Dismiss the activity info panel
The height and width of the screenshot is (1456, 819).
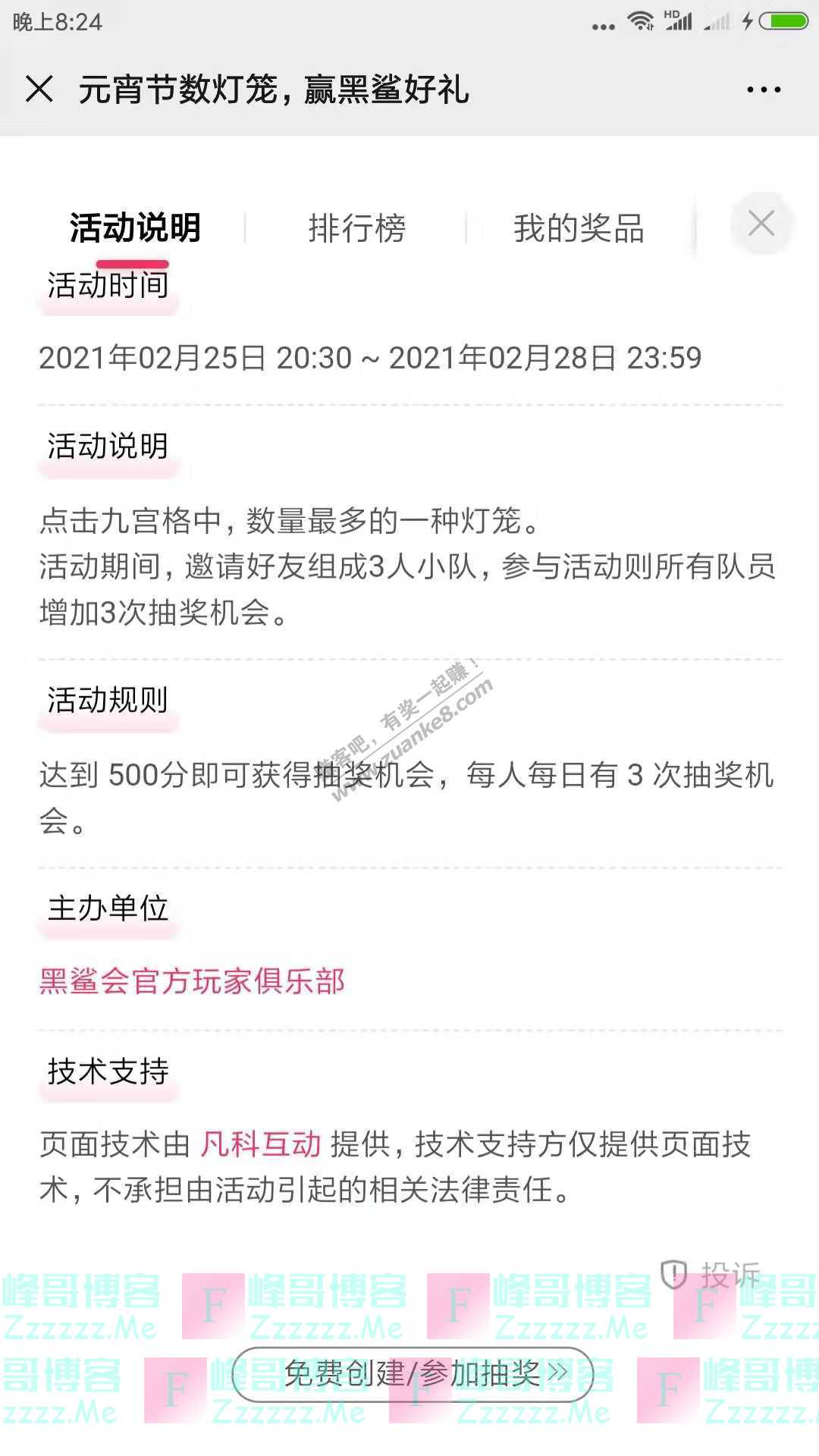pyautogui.click(x=761, y=224)
